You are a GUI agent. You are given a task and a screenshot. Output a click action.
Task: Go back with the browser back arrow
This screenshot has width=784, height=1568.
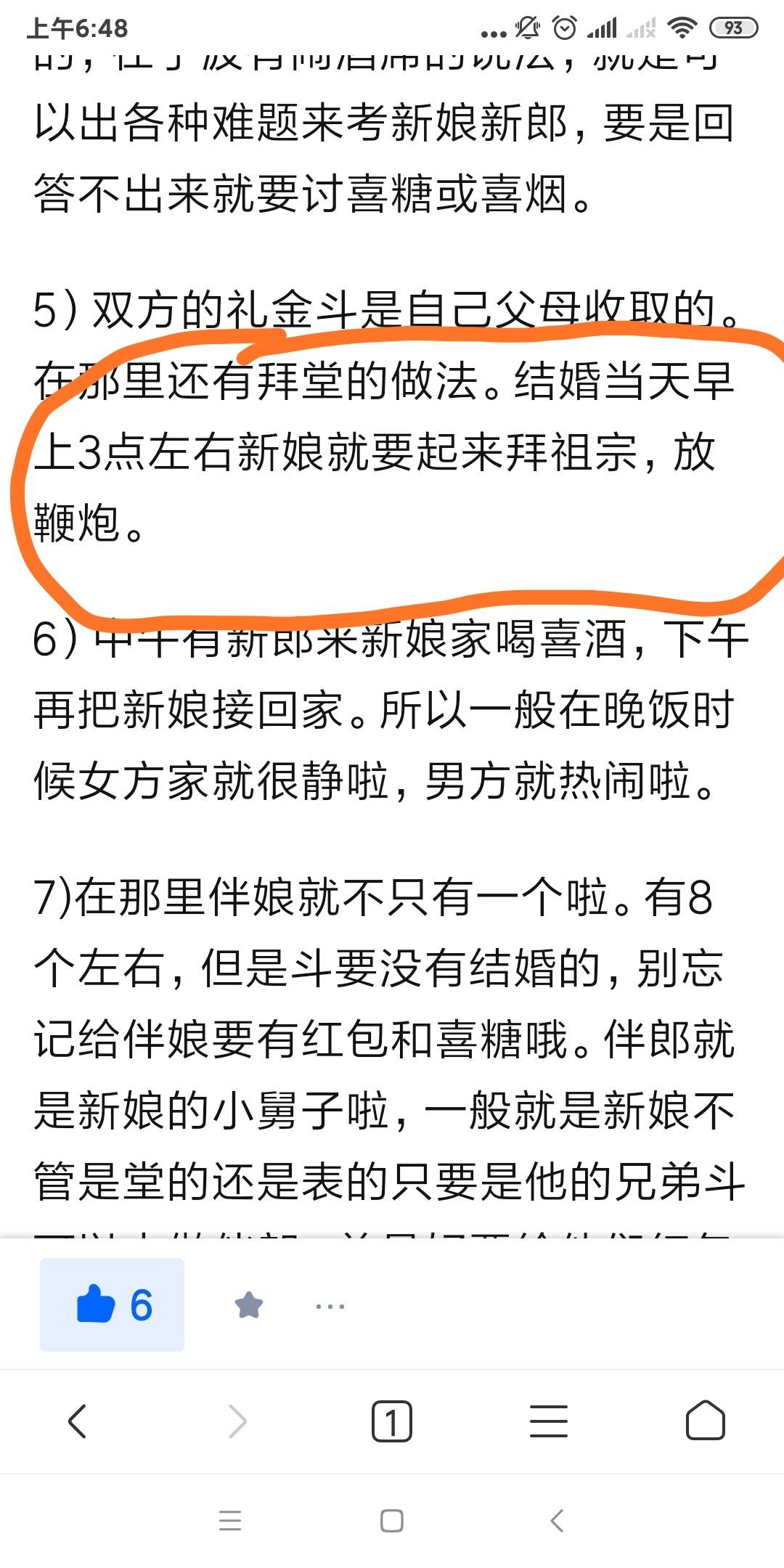pos(77,1421)
